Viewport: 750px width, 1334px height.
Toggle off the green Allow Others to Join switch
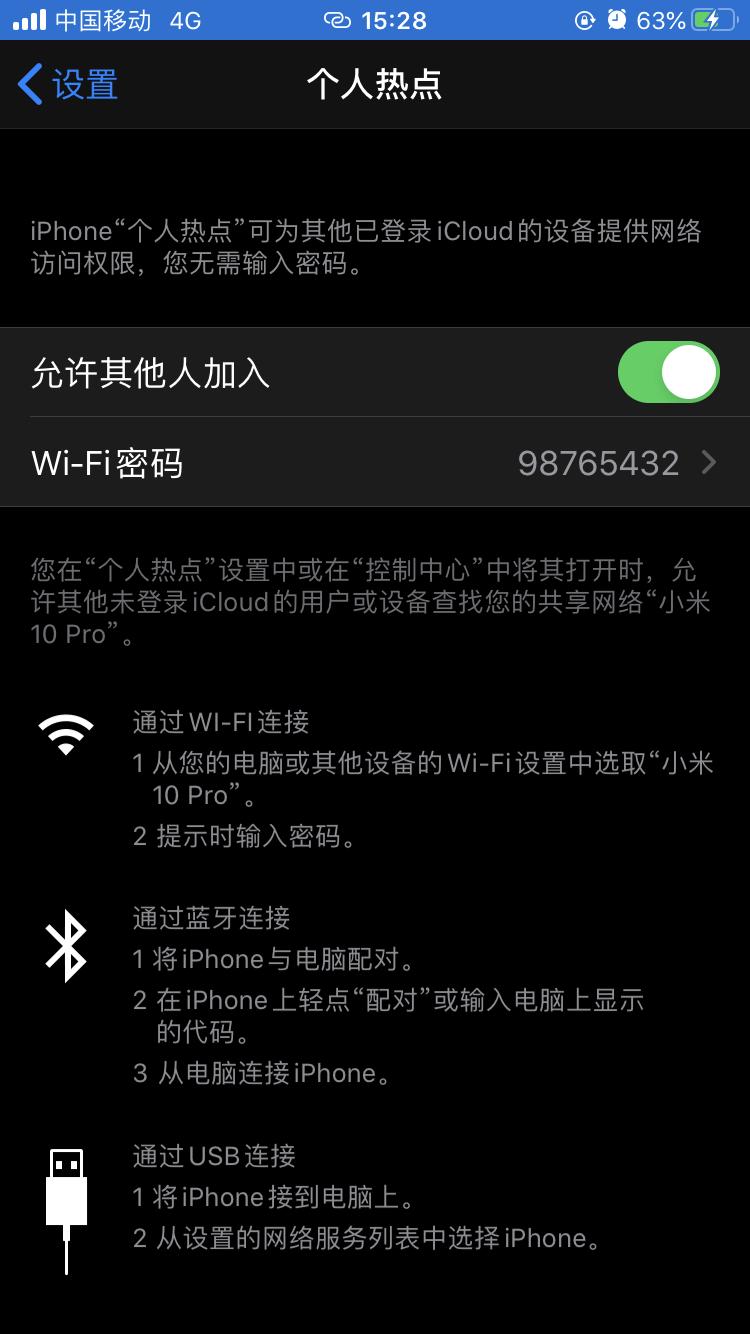coord(667,371)
